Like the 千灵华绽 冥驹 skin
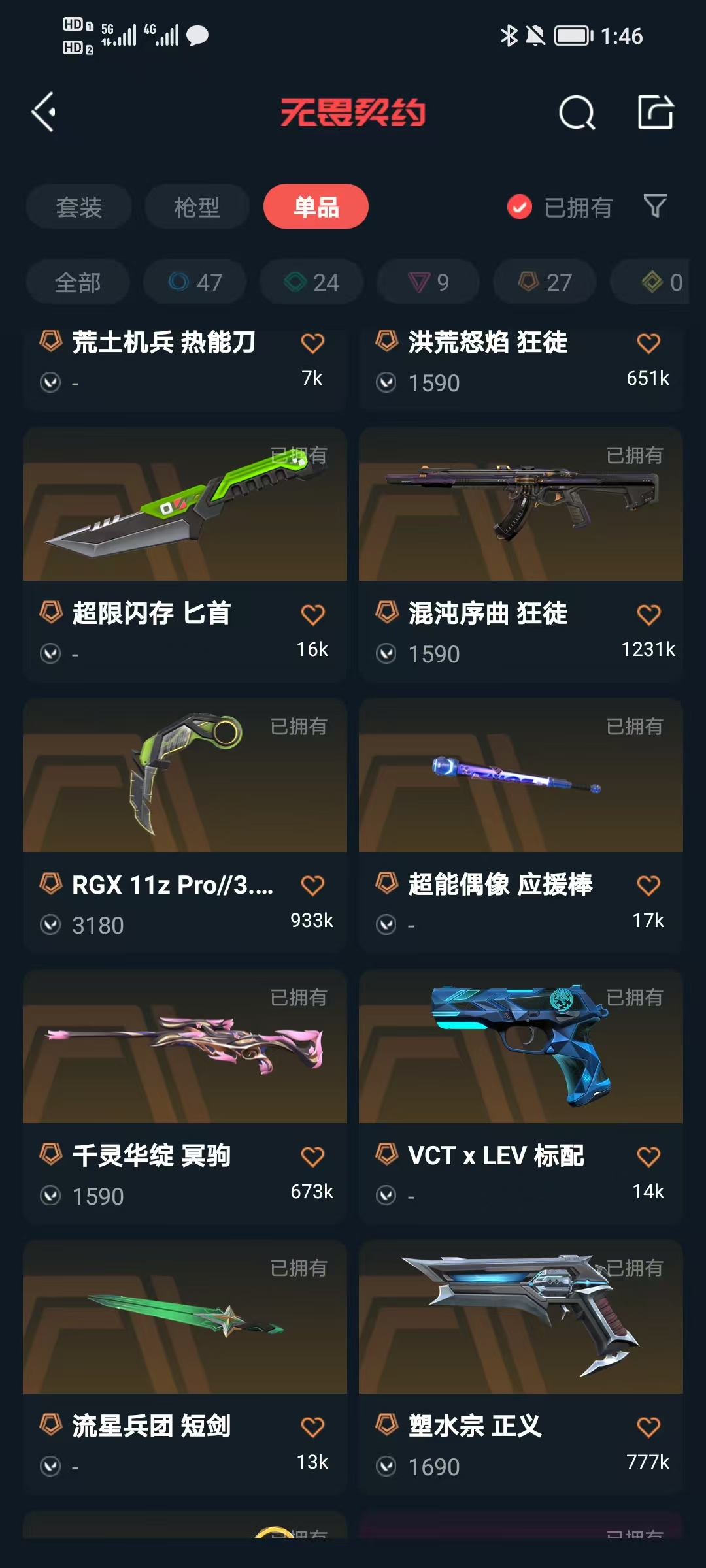The image size is (706, 1568). (x=312, y=1157)
